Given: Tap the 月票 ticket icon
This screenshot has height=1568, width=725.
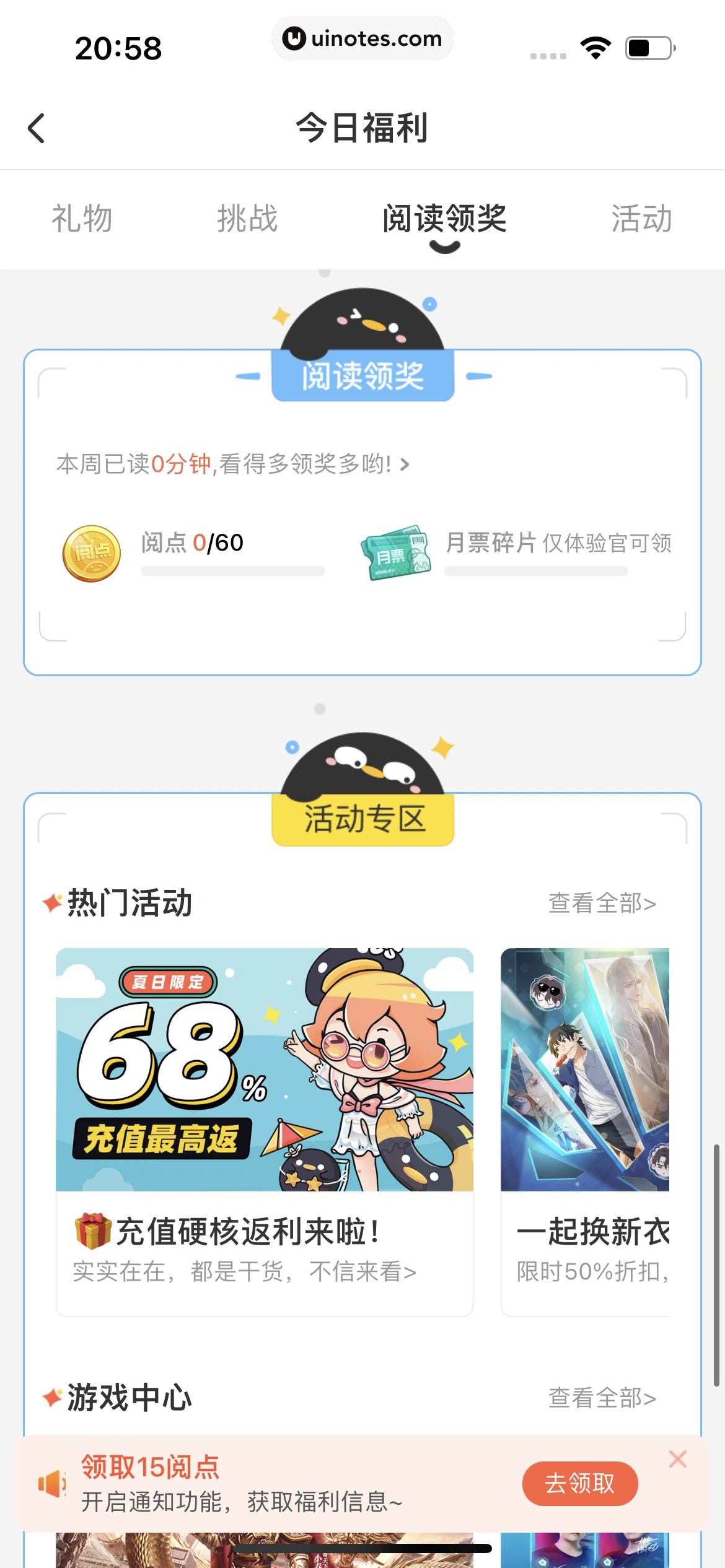Looking at the screenshot, I should [397, 552].
